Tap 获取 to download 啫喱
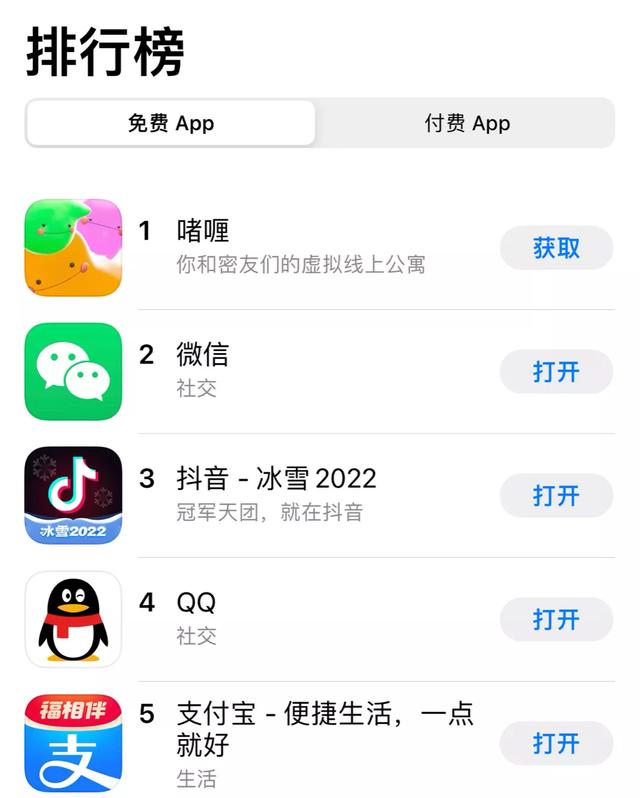Viewport: 640px width, 798px height. (x=556, y=248)
